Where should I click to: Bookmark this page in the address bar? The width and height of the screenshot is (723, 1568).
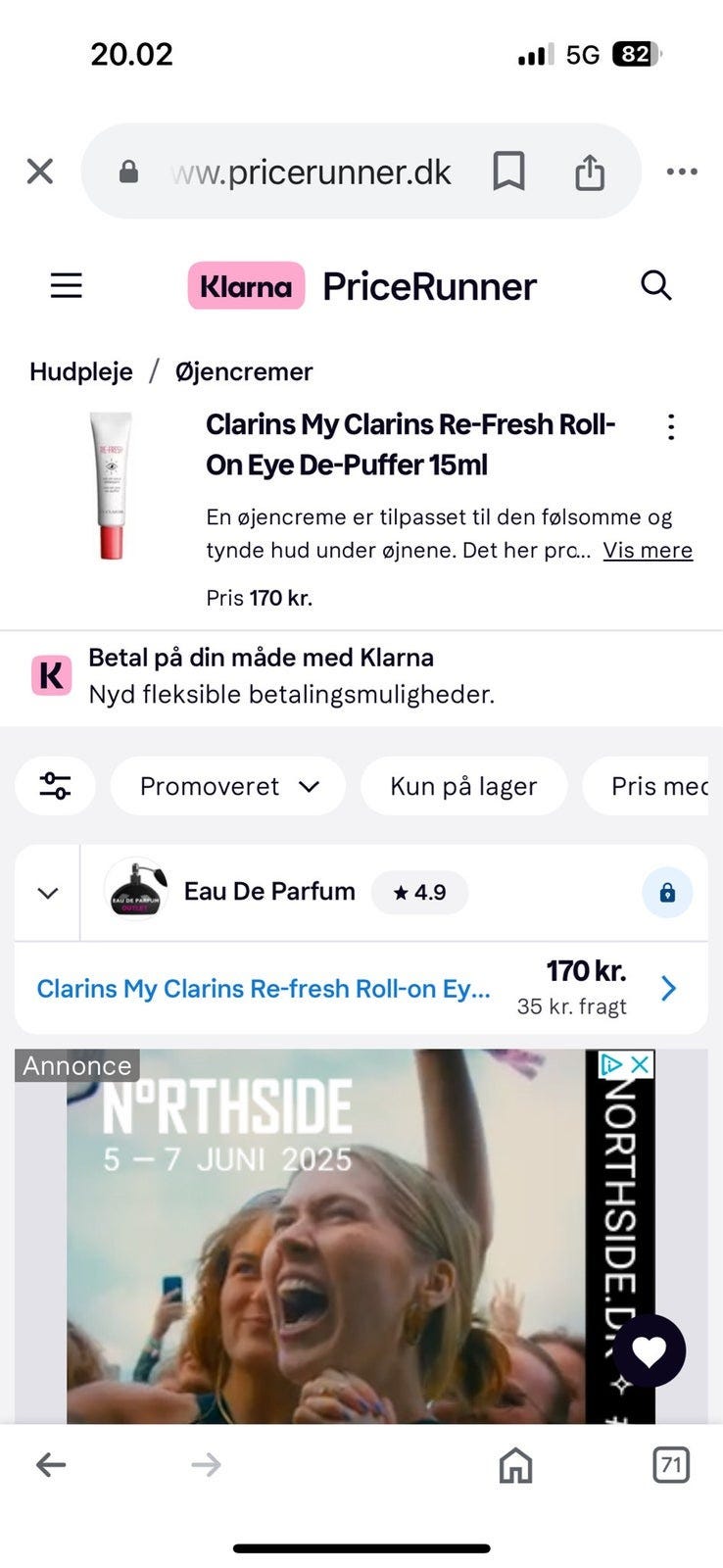pos(508,171)
